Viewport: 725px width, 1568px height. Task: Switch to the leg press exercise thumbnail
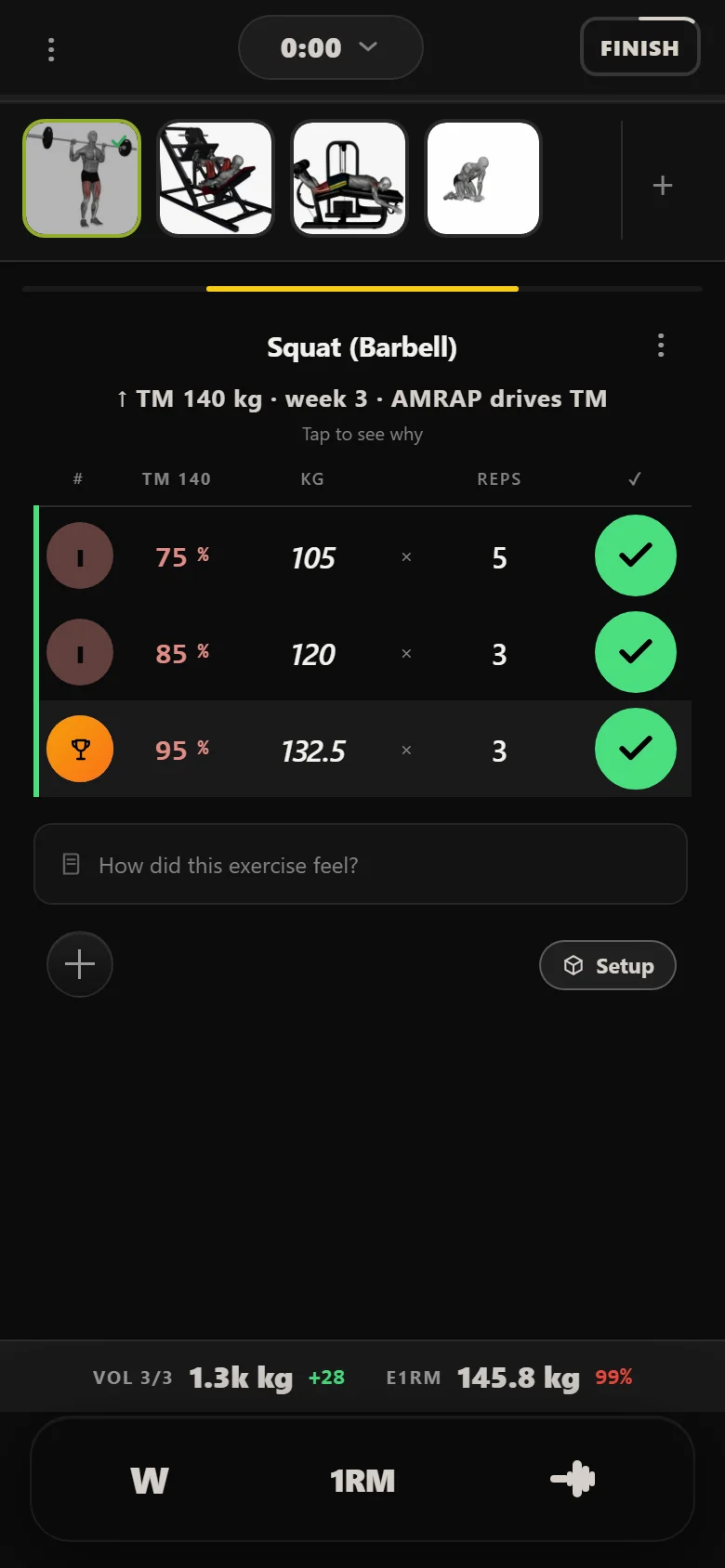click(x=216, y=178)
